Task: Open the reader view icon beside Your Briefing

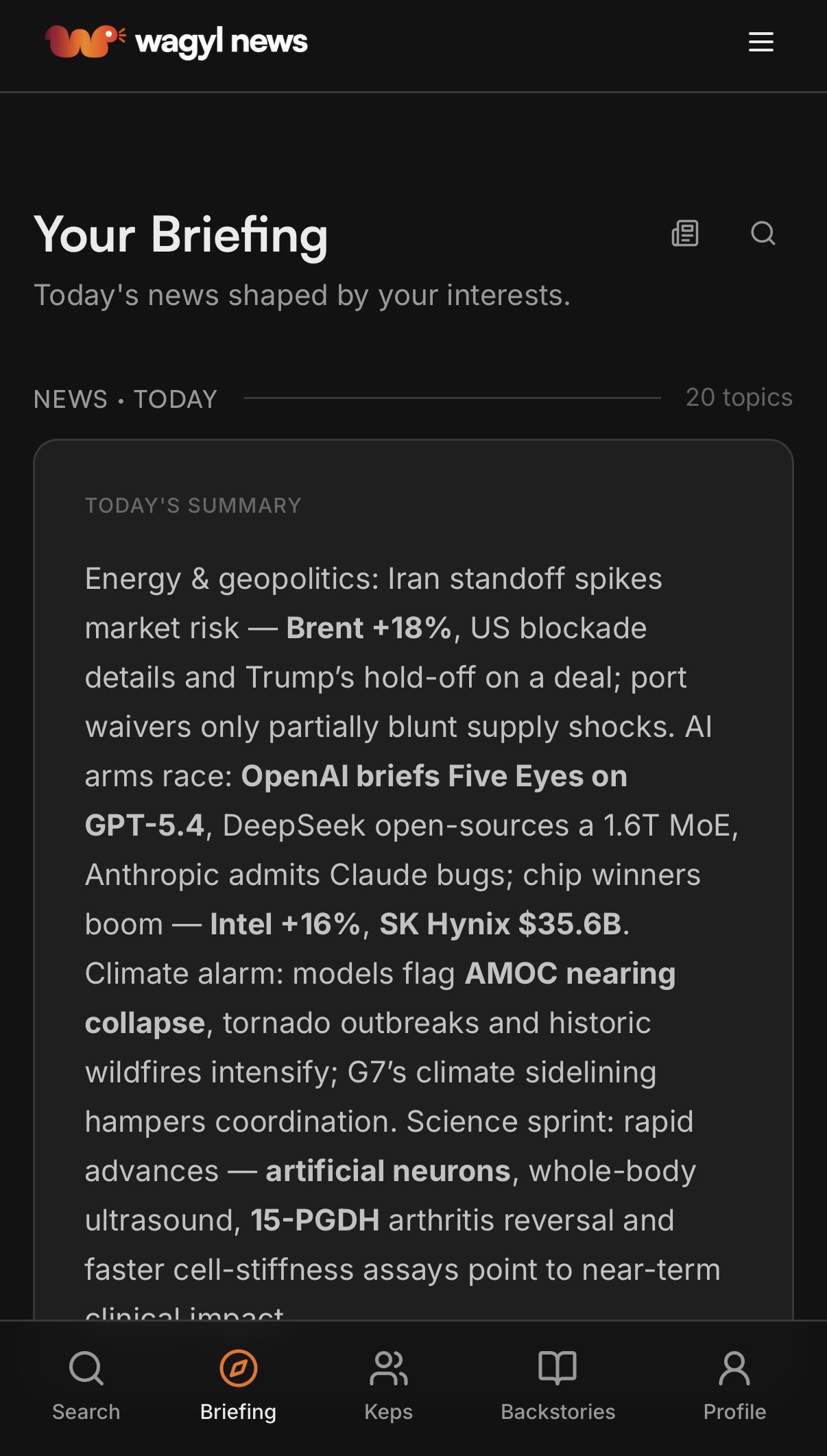Action: coord(685,234)
